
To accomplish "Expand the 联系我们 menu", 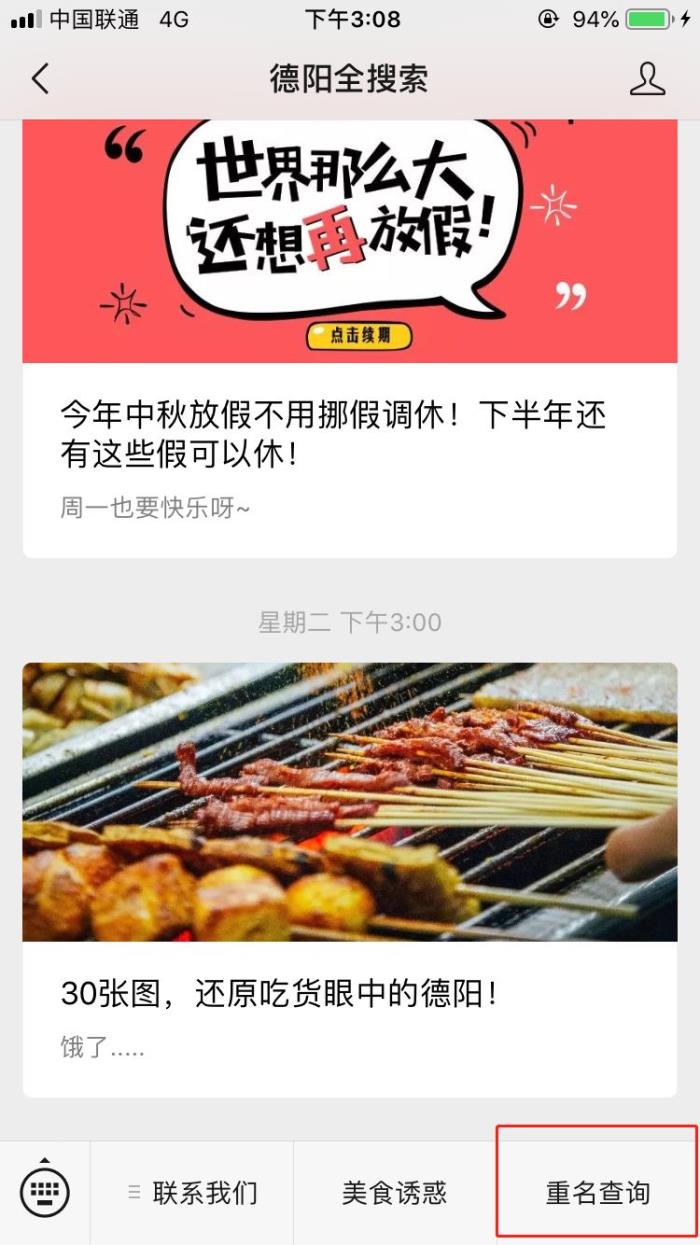I will (x=192, y=1192).
